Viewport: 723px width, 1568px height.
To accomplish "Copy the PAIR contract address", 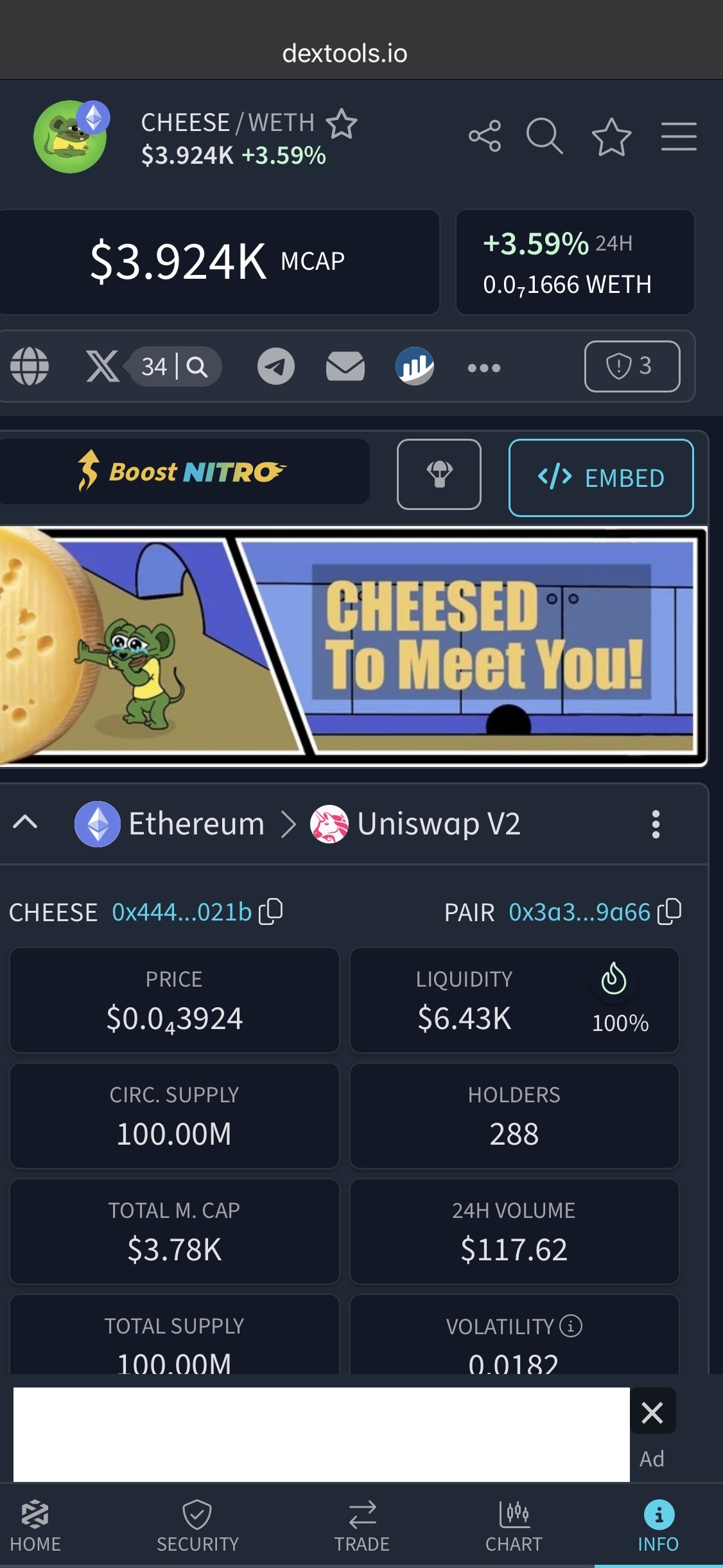I will point(670,912).
